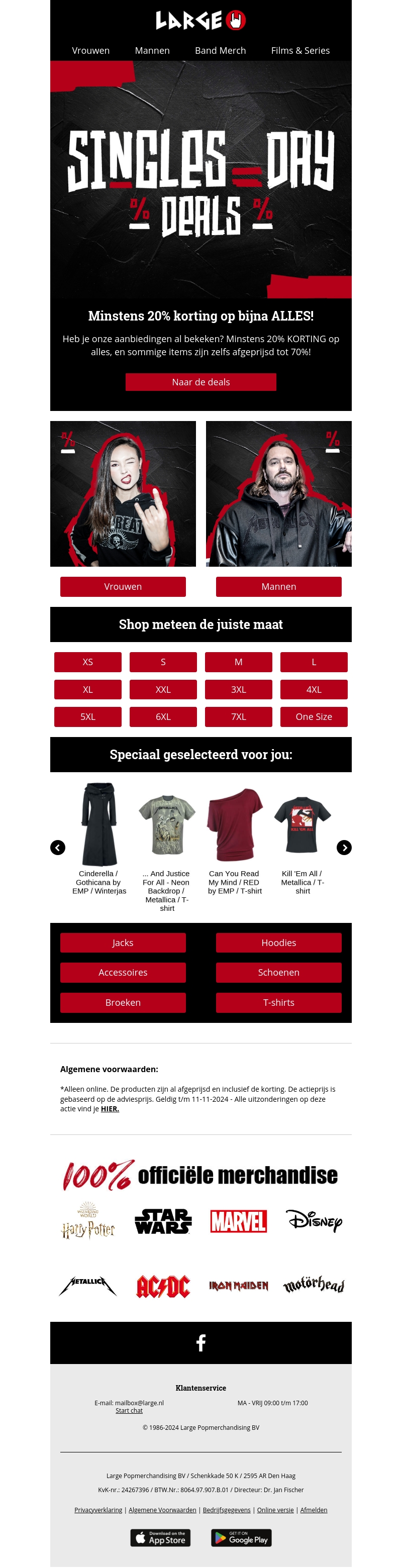Open the Privacyverklaring link

click(98, 1510)
